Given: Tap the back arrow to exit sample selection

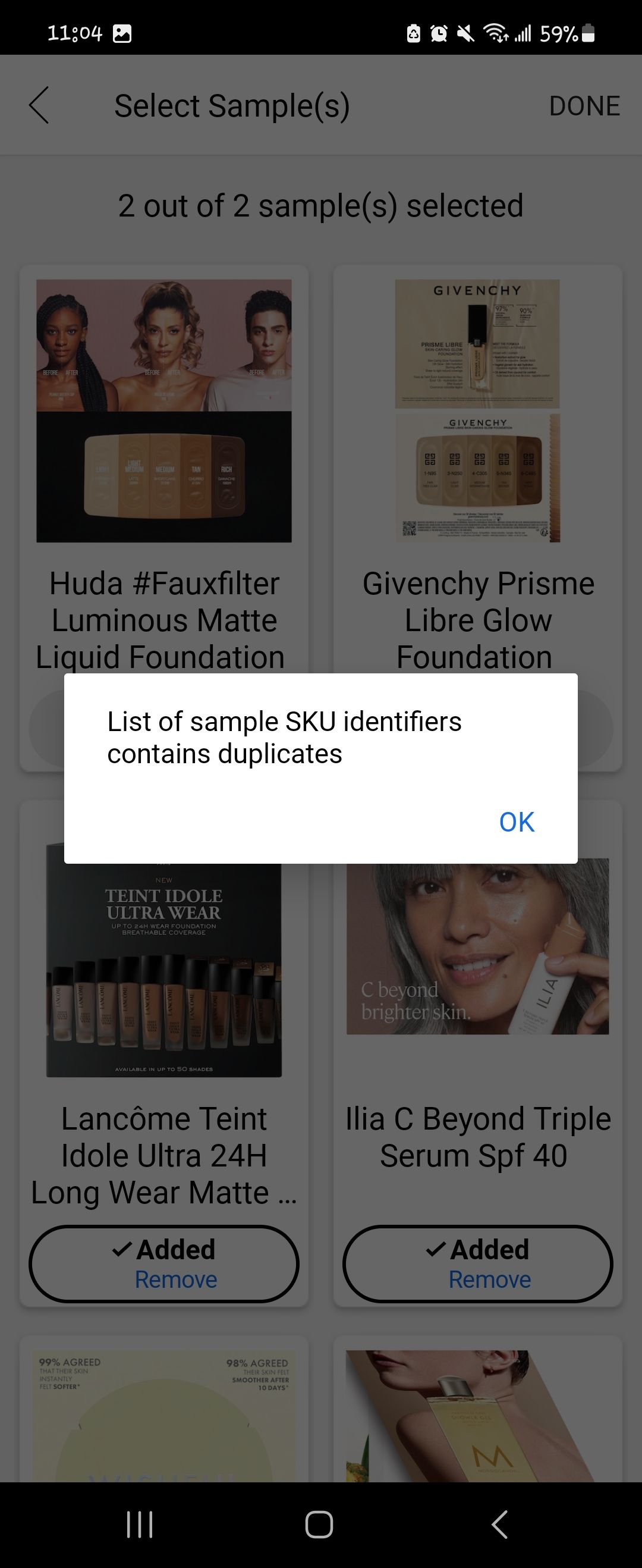Looking at the screenshot, I should [39, 105].
